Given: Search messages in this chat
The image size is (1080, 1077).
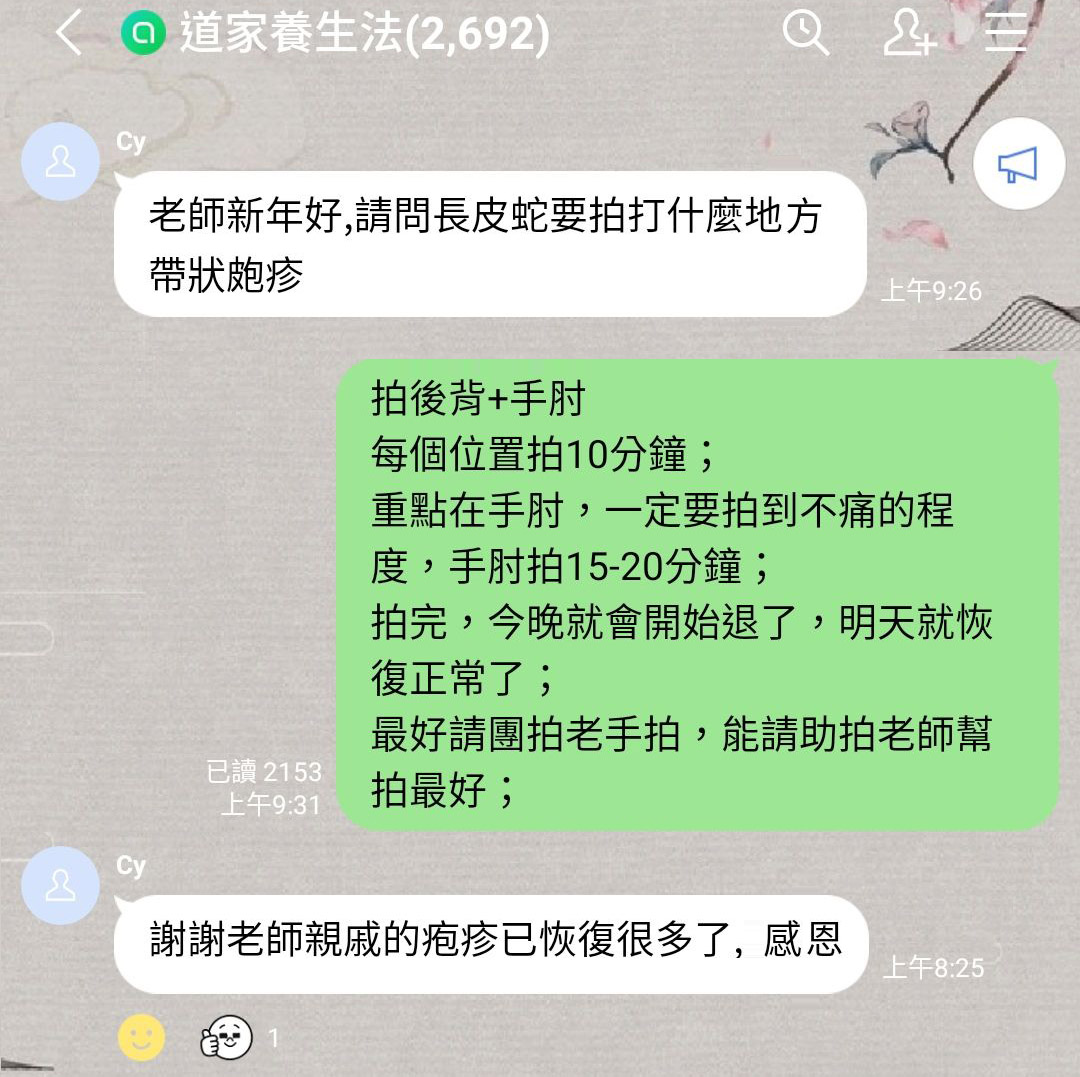Looking at the screenshot, I should 805,34.
